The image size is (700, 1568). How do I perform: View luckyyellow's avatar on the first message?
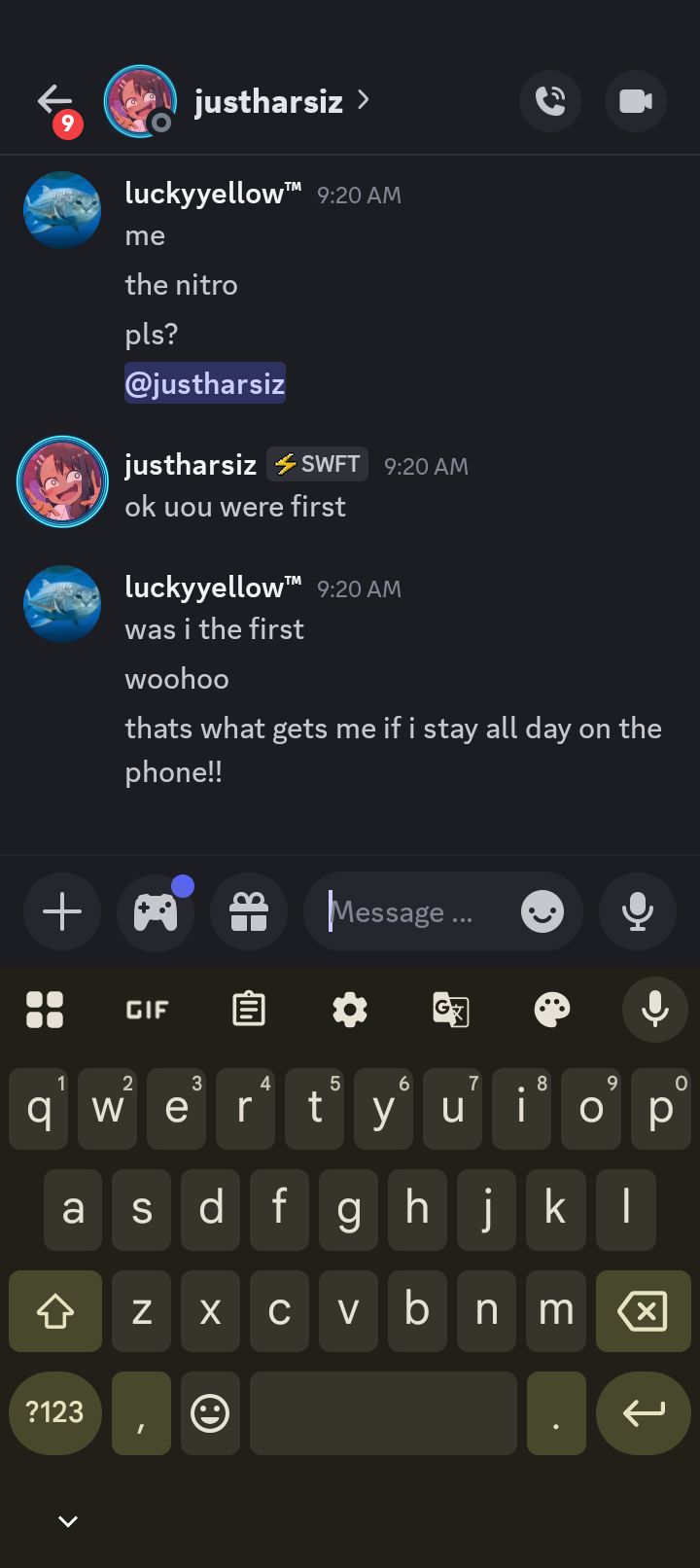pyautogui.click(x=62, y=210)
